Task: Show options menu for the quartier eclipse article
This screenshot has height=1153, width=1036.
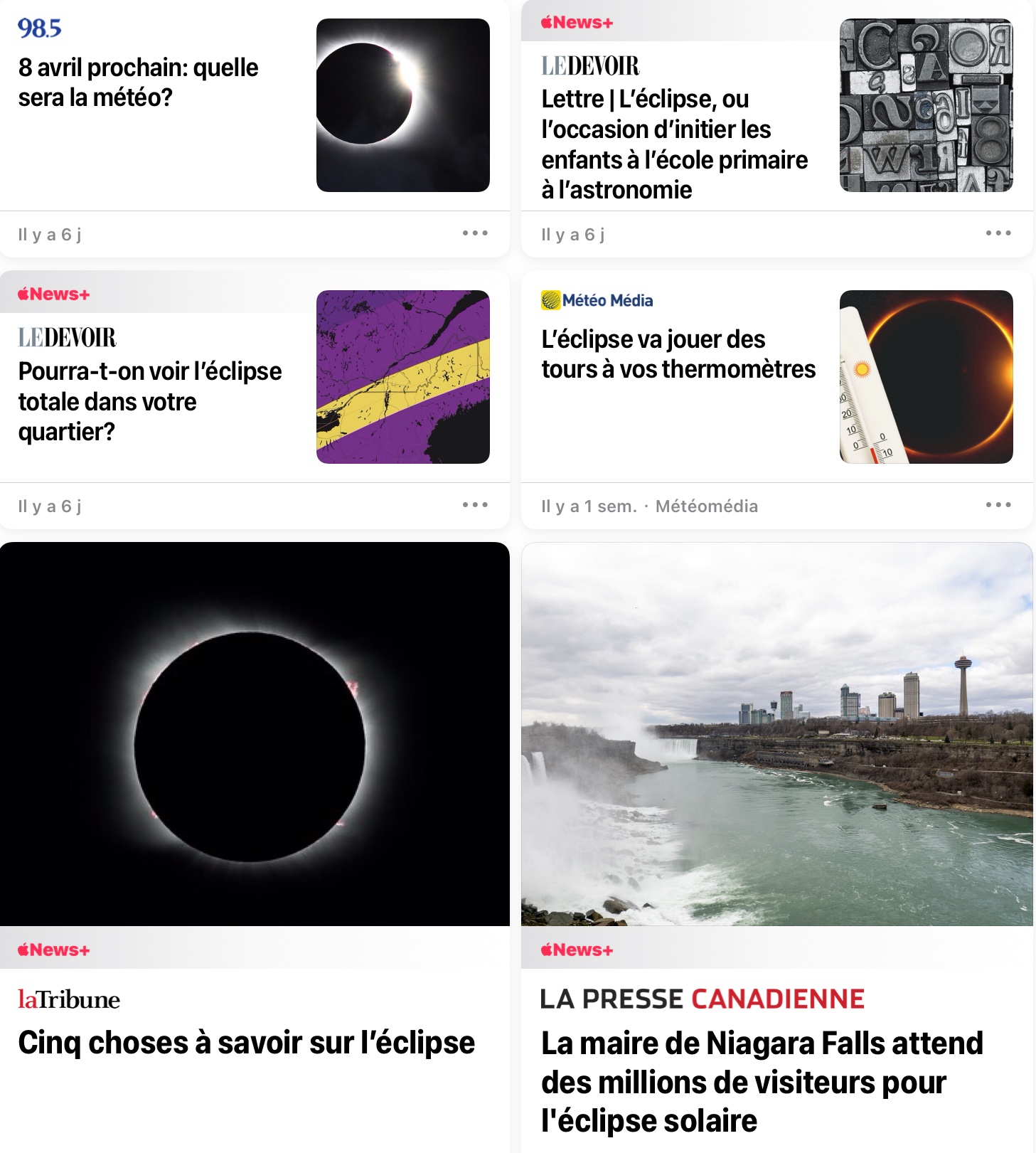Action: (x=475, y=505)
